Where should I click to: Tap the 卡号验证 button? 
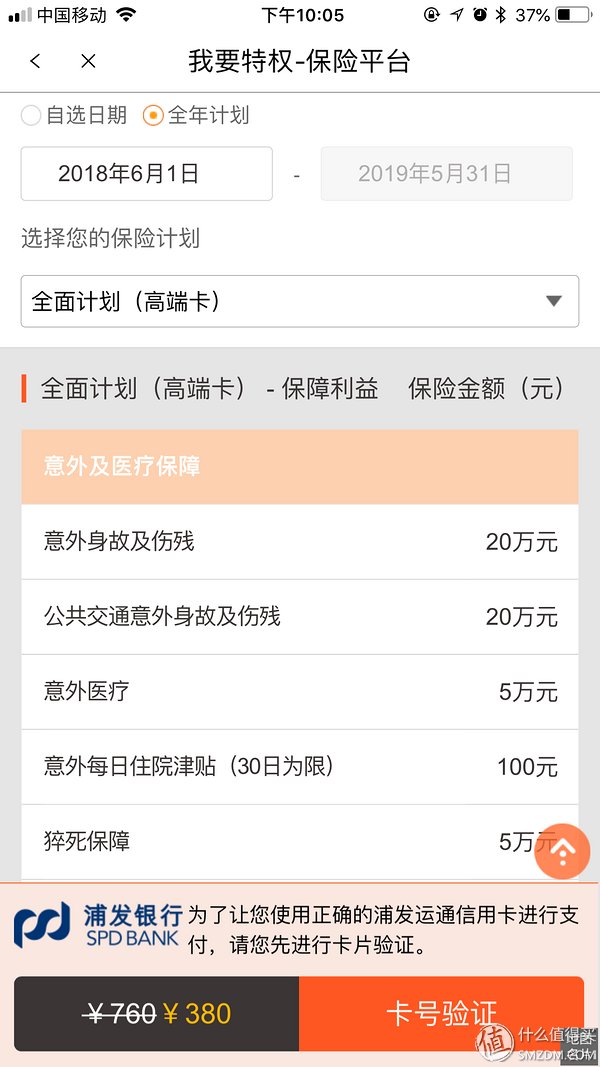point(441,1013)
